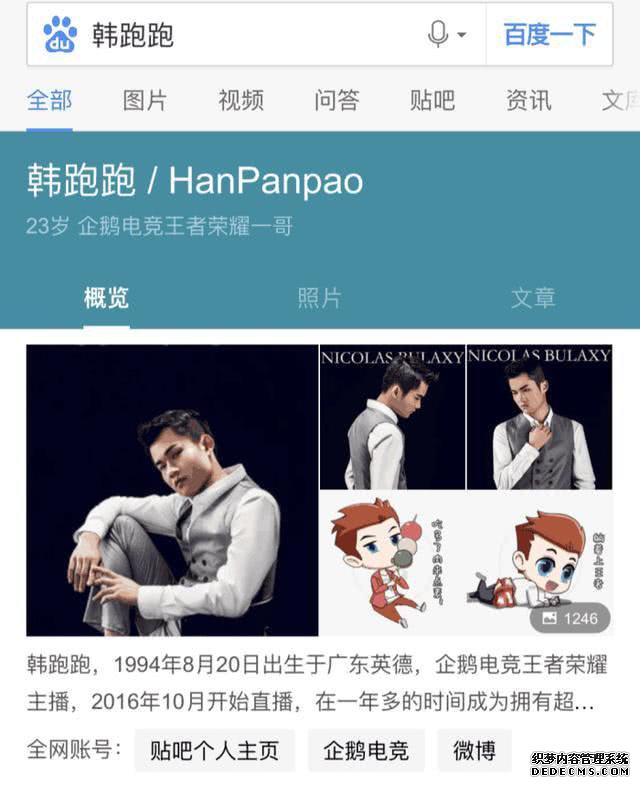Open 贴吧个人主页 account link
The image size is (640, 786).
pyautogui.click(x=215, y=750)
